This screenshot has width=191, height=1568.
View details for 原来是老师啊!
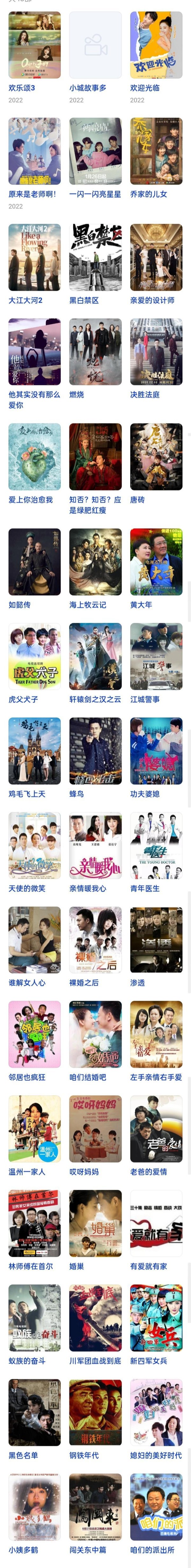point(34,151)
